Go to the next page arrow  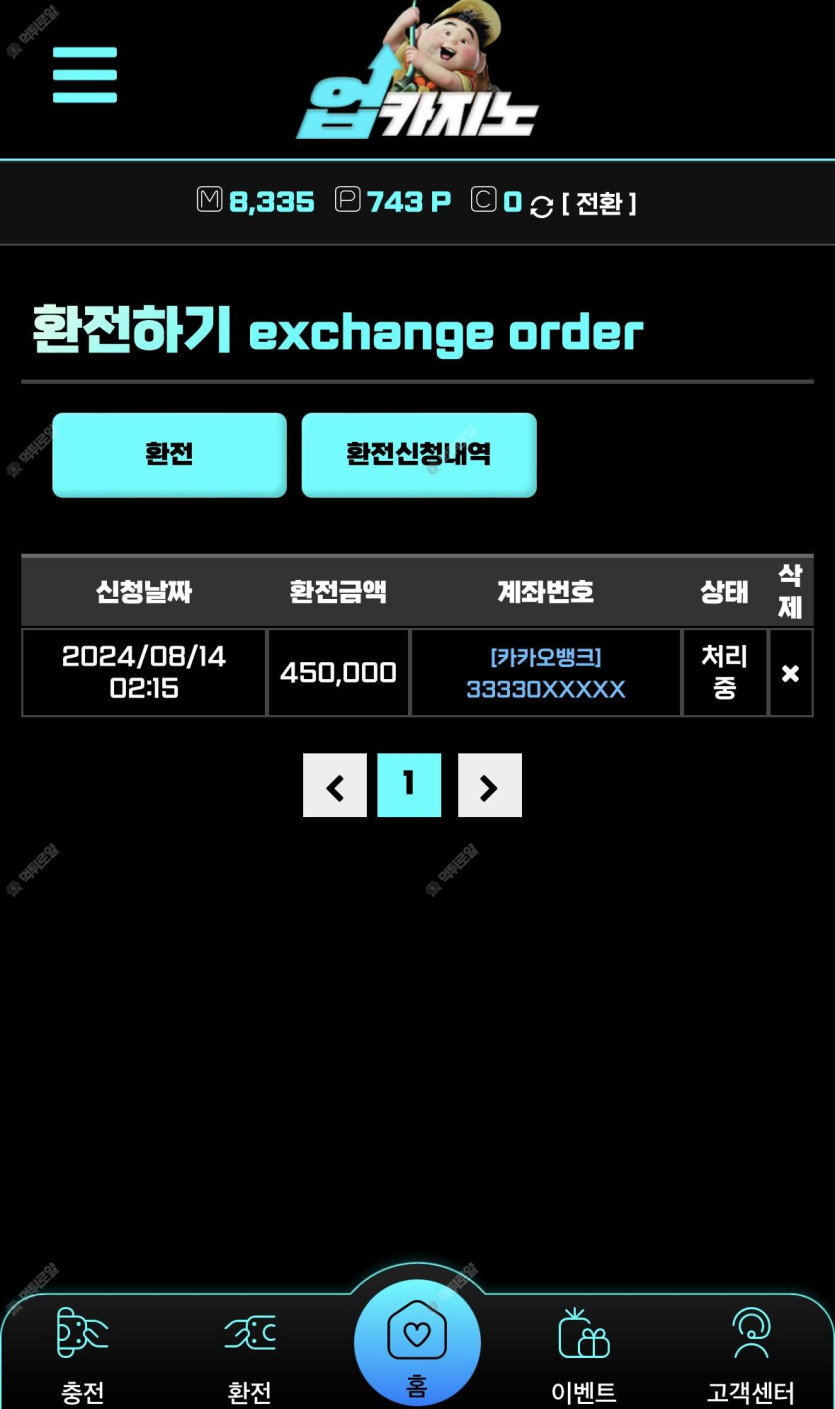[x=489, y=786]
